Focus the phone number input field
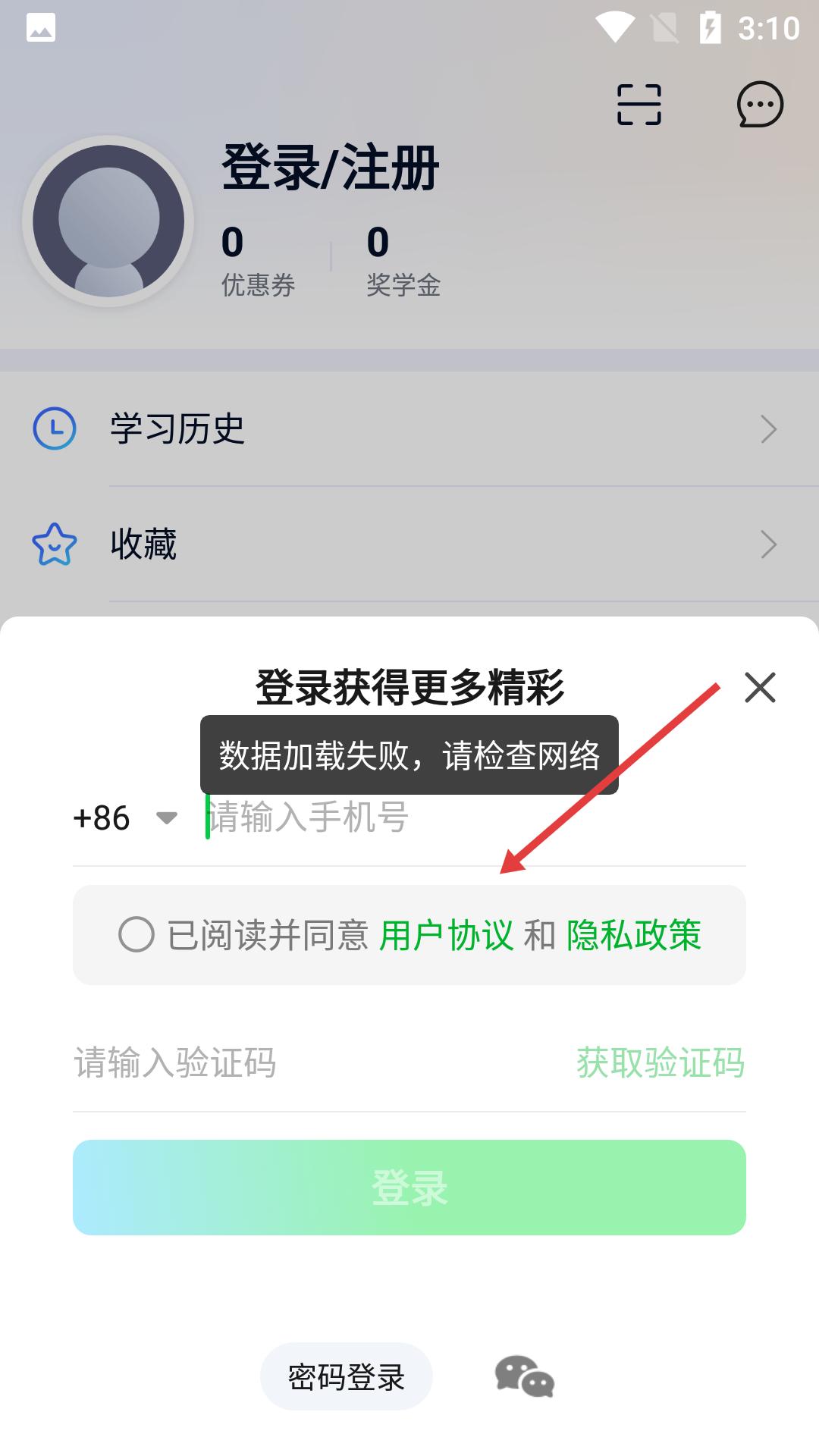 point(470,819)
